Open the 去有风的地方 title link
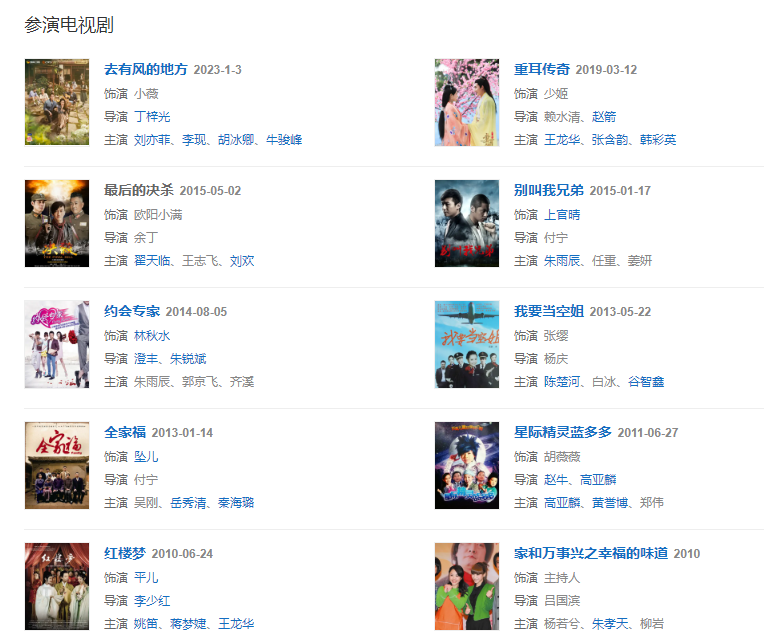The image size is (764, 644). click(145, 70)
